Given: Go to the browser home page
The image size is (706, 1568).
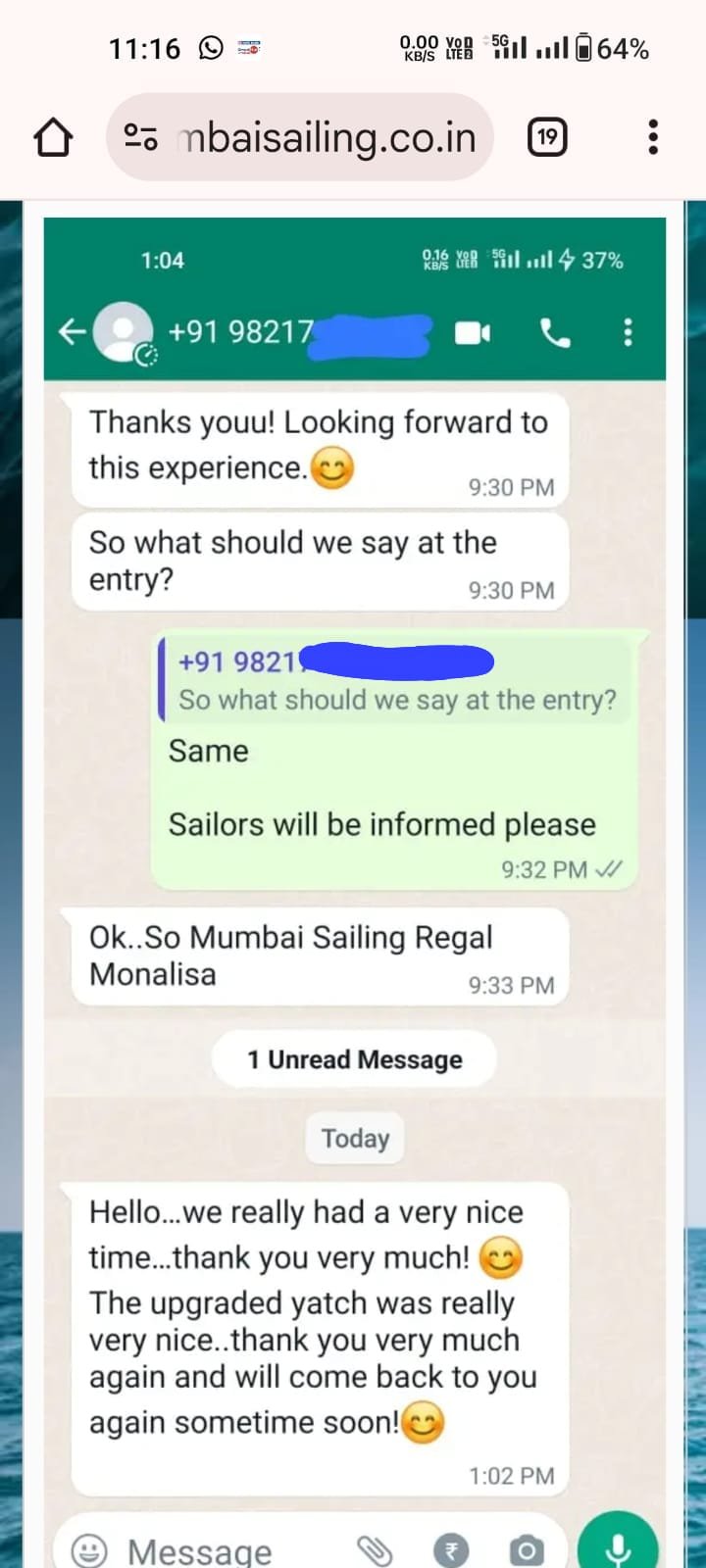Looking at the screenshot, I should [x=53, y=137].
